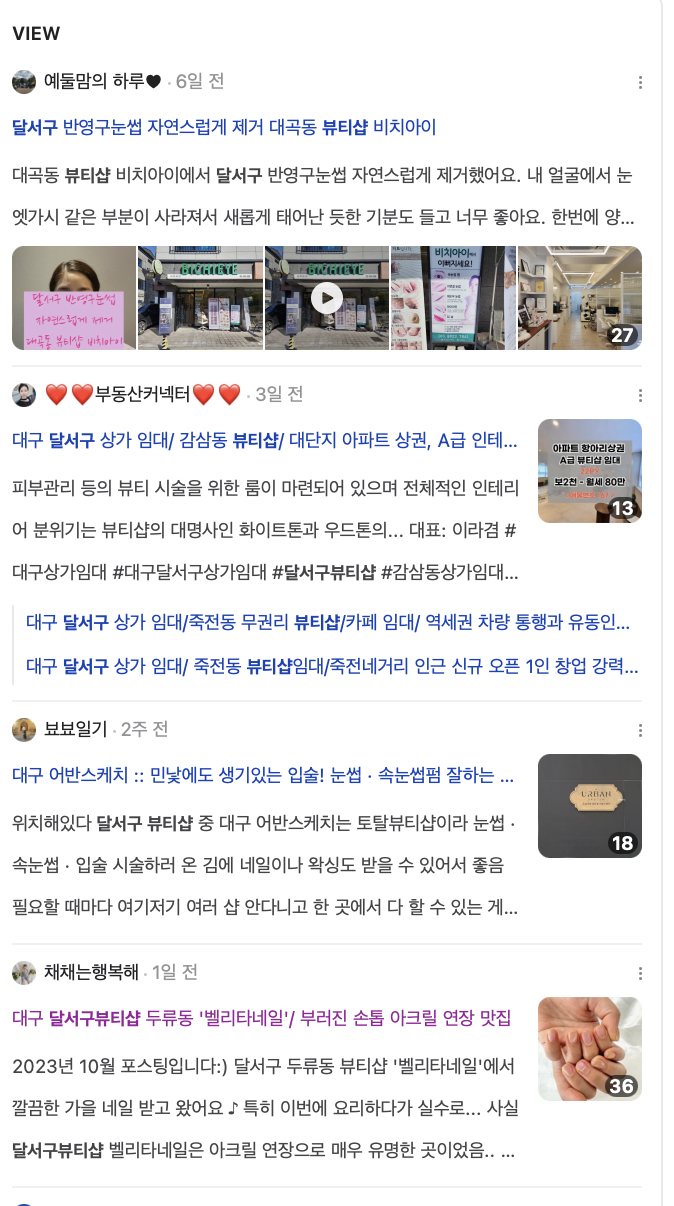Open the 벨리타네일 thumbnail with 36 images

[x=589, y=1049]
